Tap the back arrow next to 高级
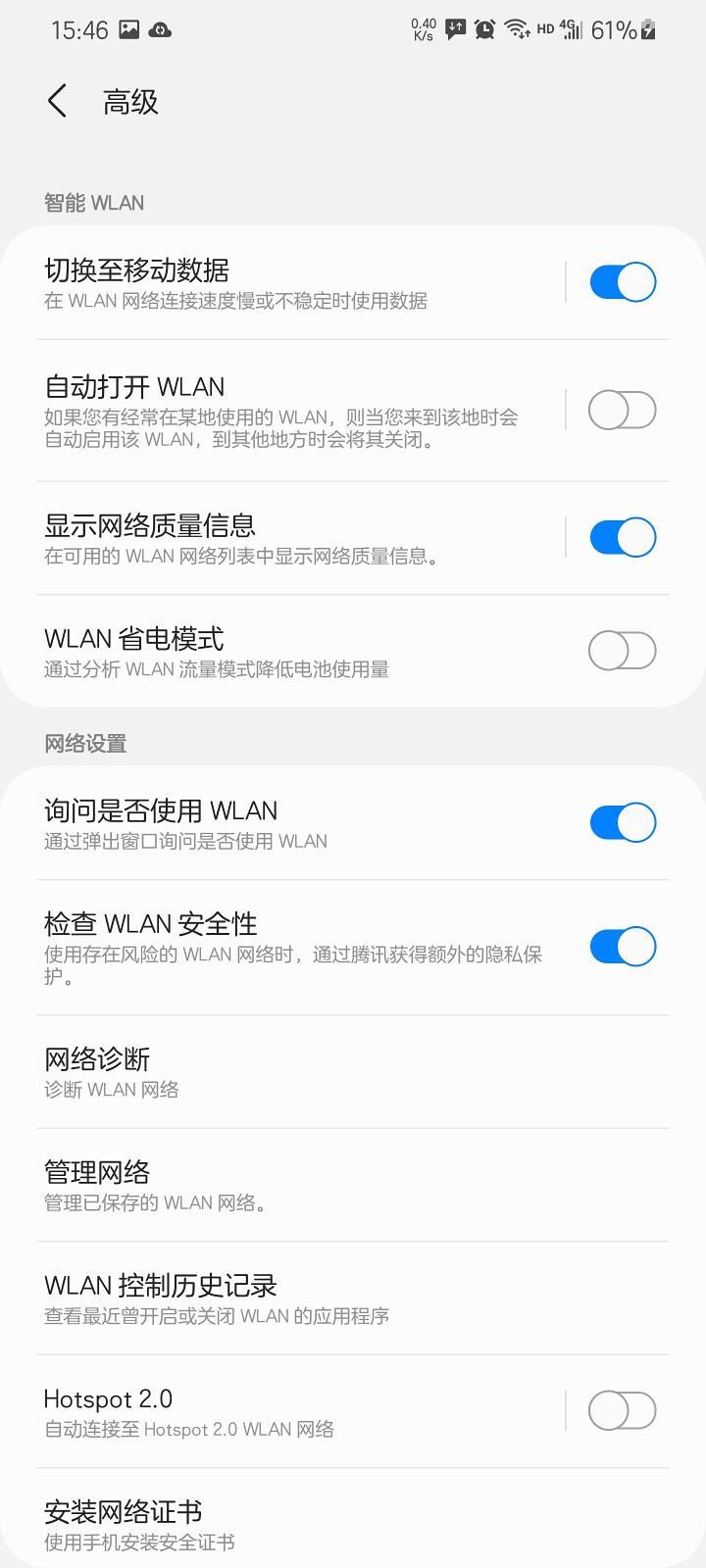This screenshot has height=1568, width=706. pos(56,101)
